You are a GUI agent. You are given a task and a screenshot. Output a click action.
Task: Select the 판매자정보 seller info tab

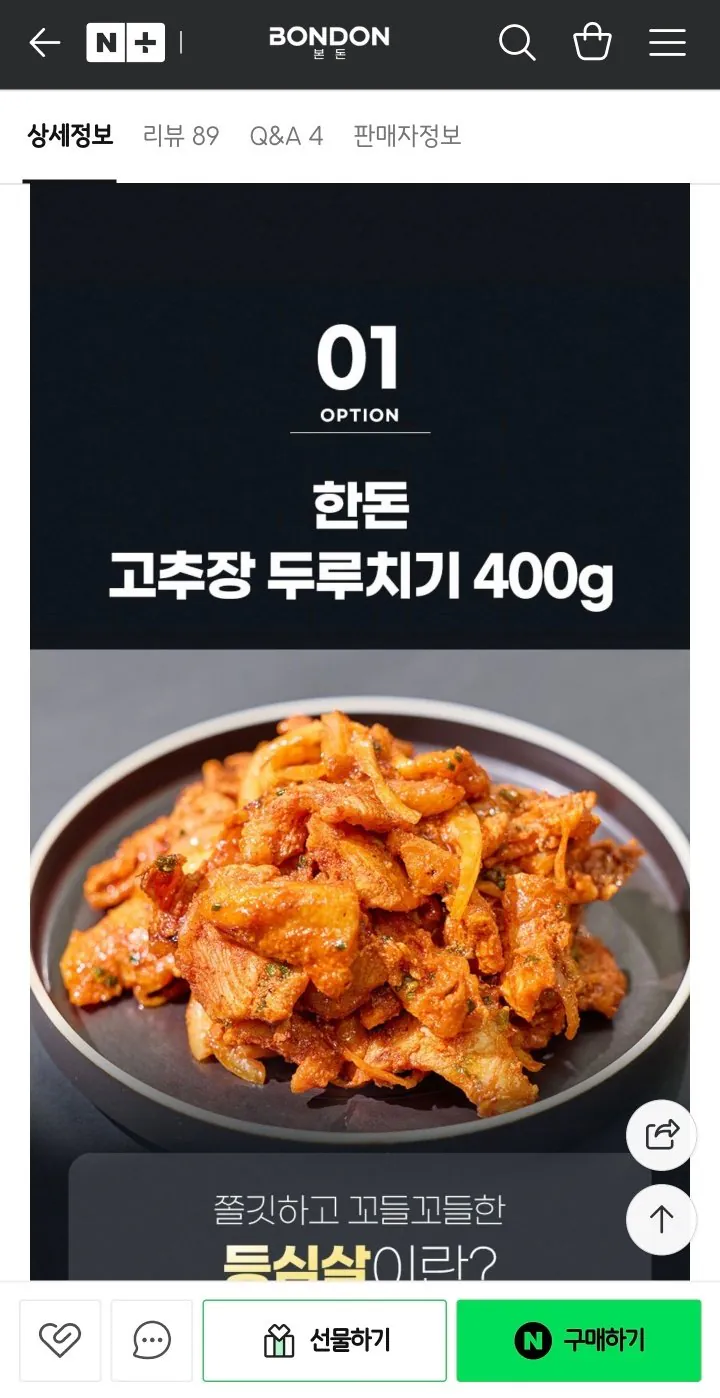coord(406,136)
